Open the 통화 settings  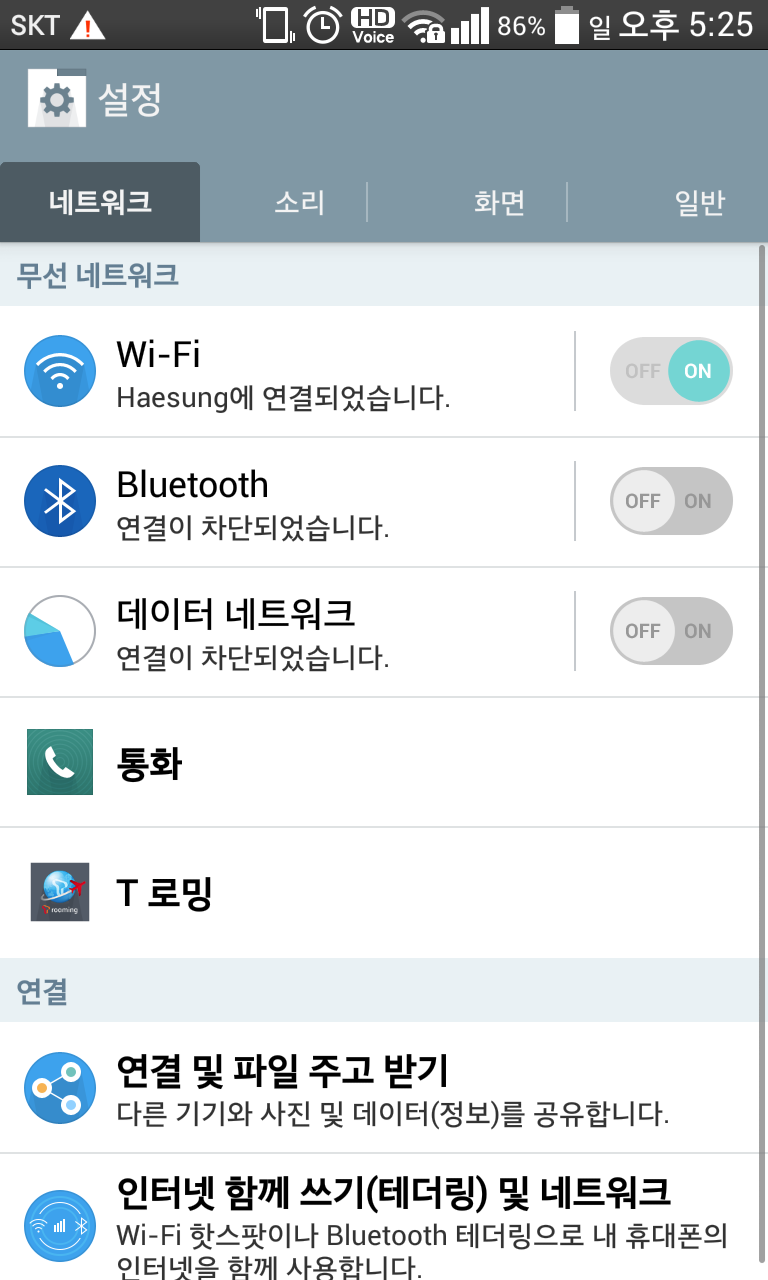tap(384, 763)
